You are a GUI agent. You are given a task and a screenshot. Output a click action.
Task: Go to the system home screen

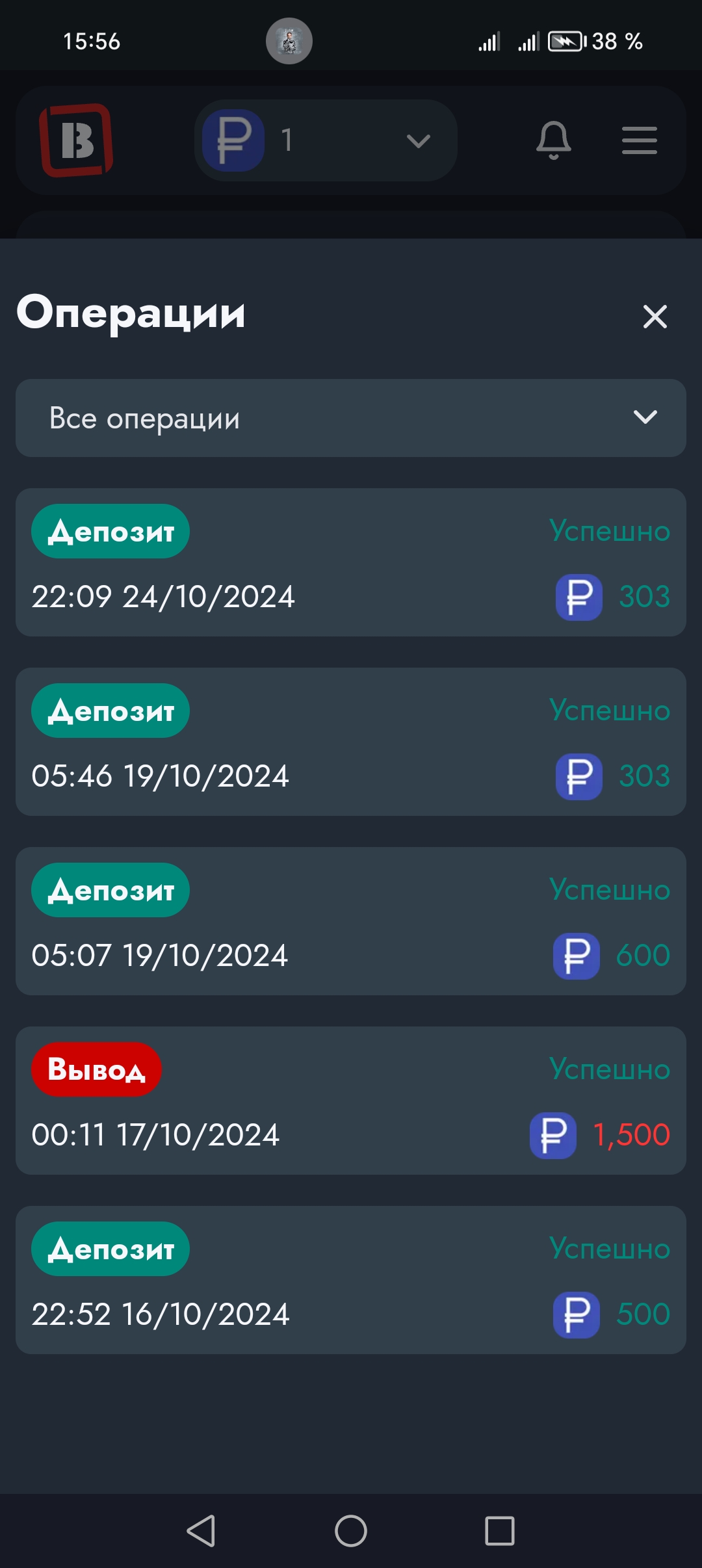click(351, 1530)
